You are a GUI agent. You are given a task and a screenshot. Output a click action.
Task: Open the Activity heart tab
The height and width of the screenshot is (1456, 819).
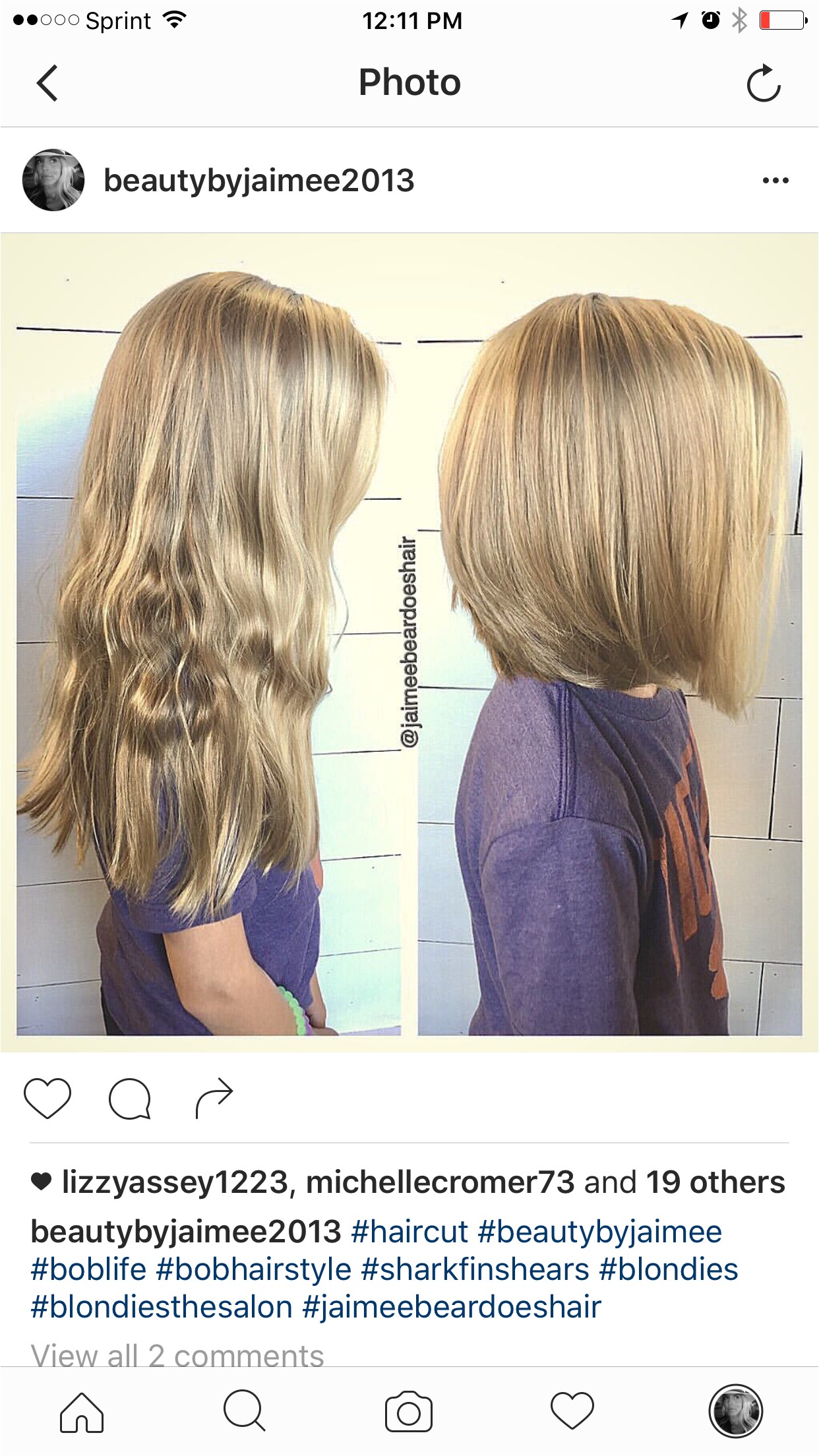click(572, 1412)
